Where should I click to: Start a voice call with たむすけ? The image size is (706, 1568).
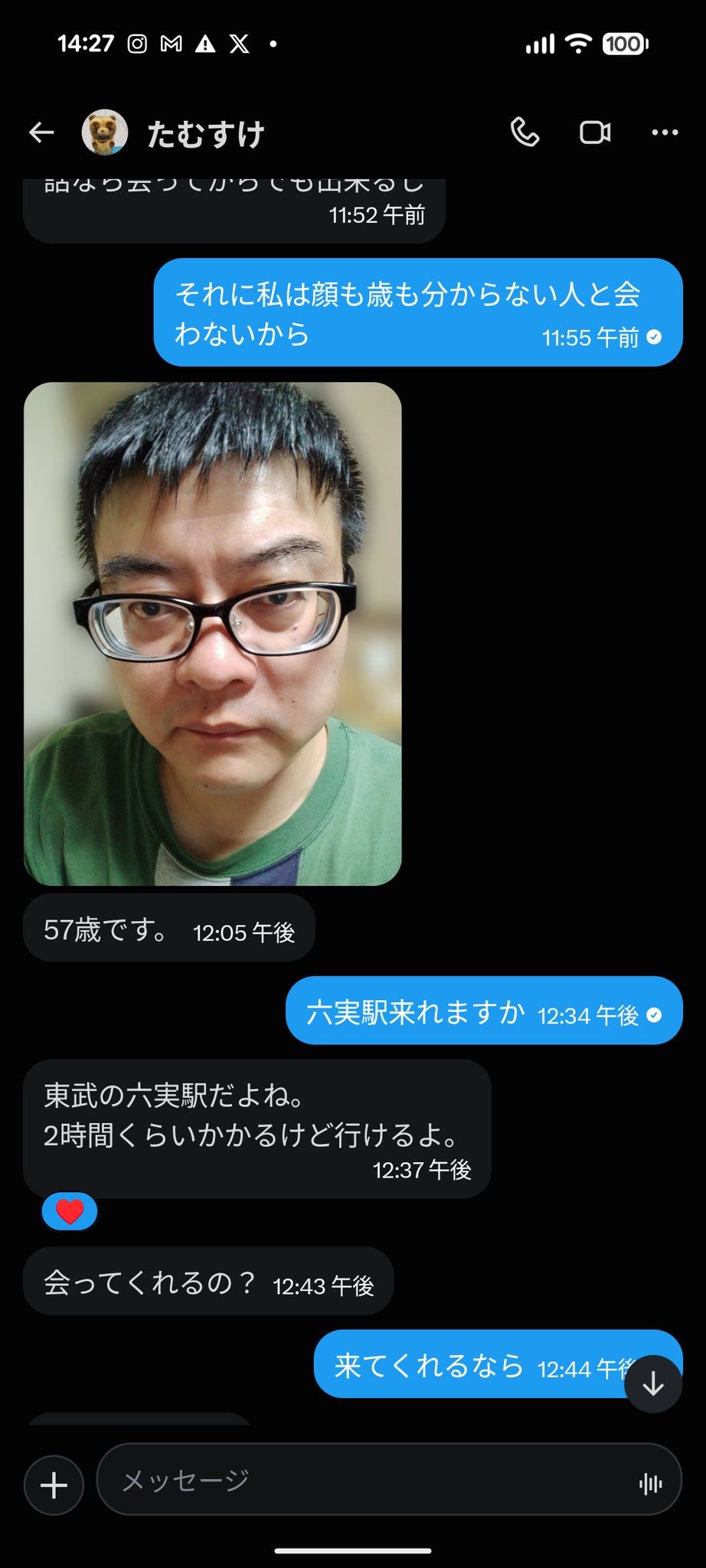coord(525,132)
